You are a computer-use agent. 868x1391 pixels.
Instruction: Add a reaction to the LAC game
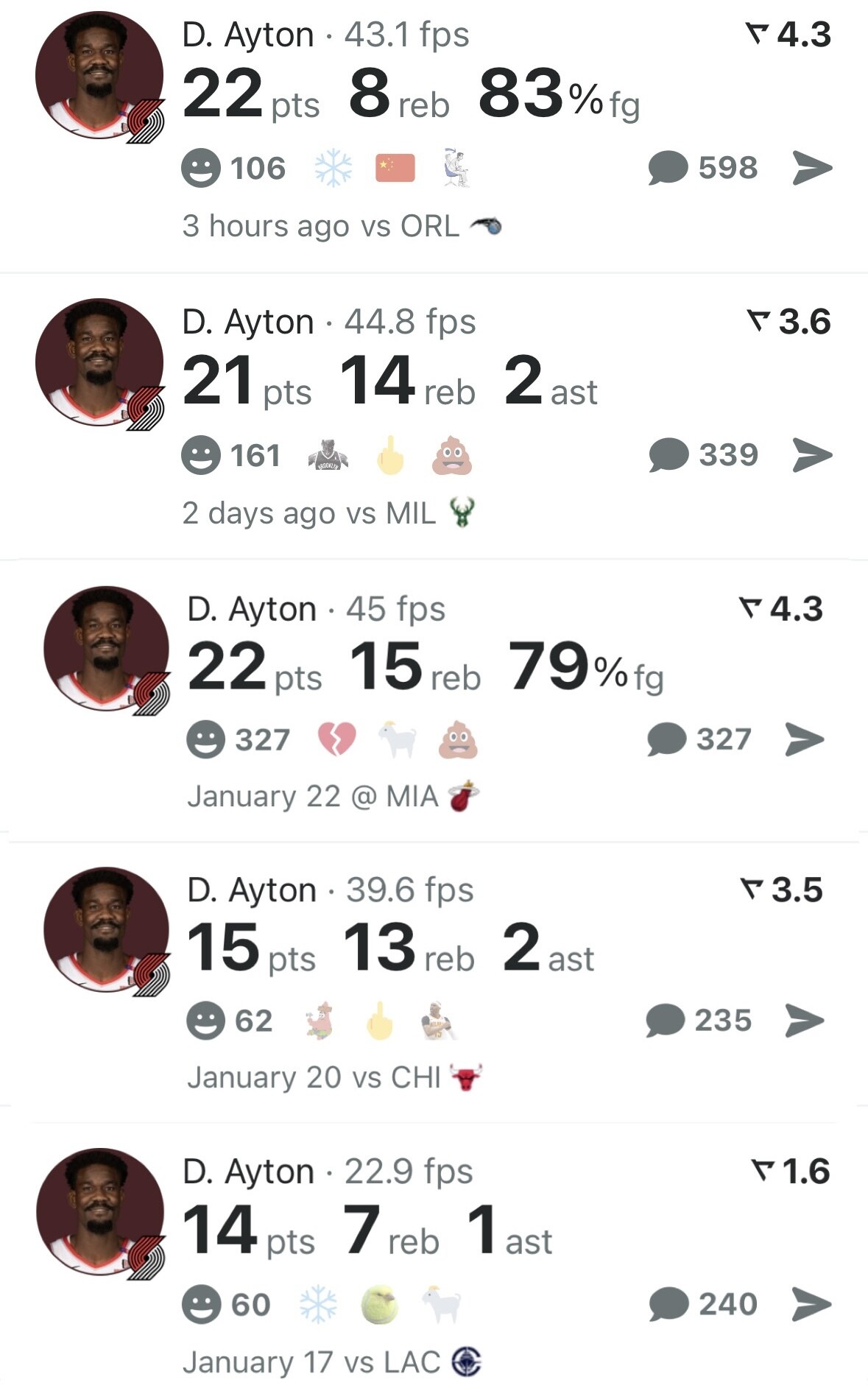pos(201,1304)
